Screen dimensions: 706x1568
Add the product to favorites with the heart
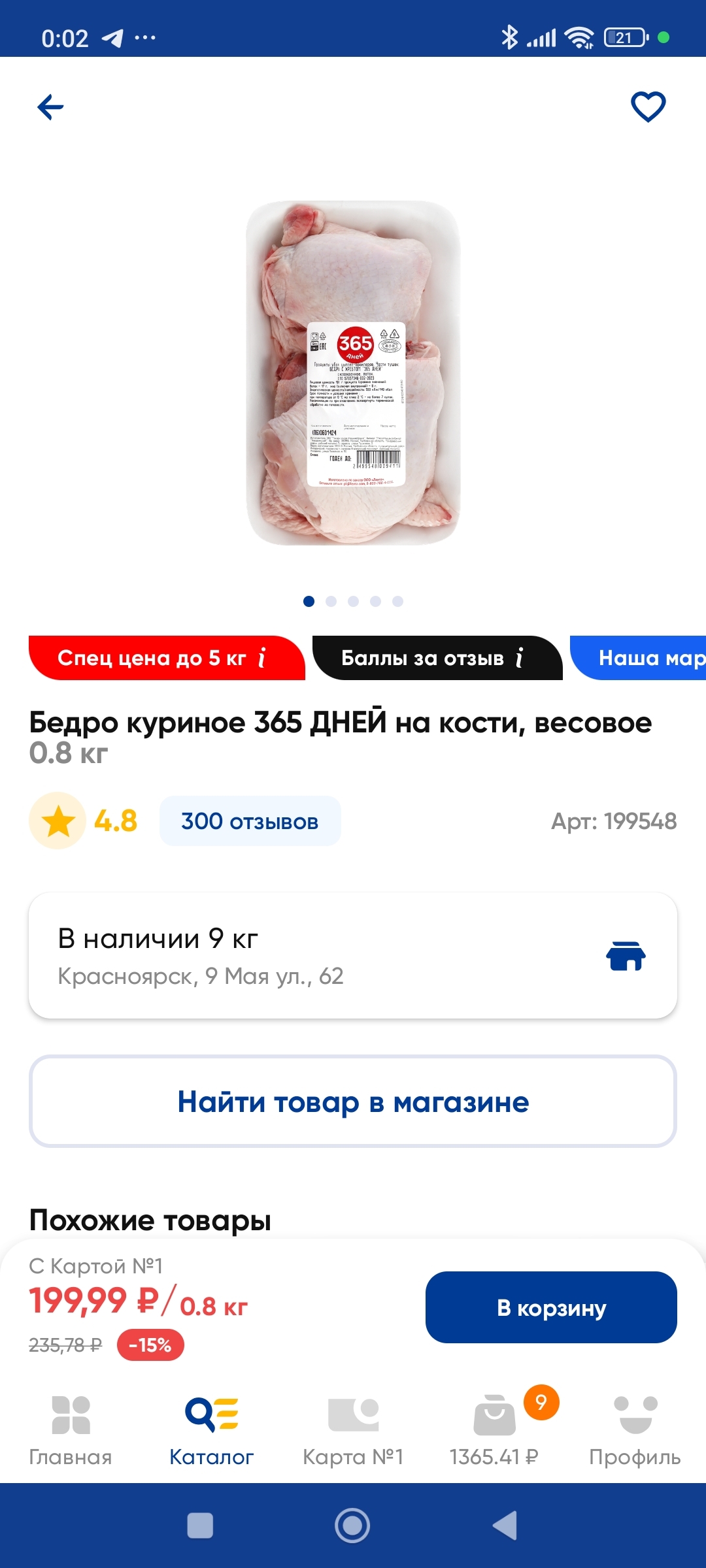[648, 106]
